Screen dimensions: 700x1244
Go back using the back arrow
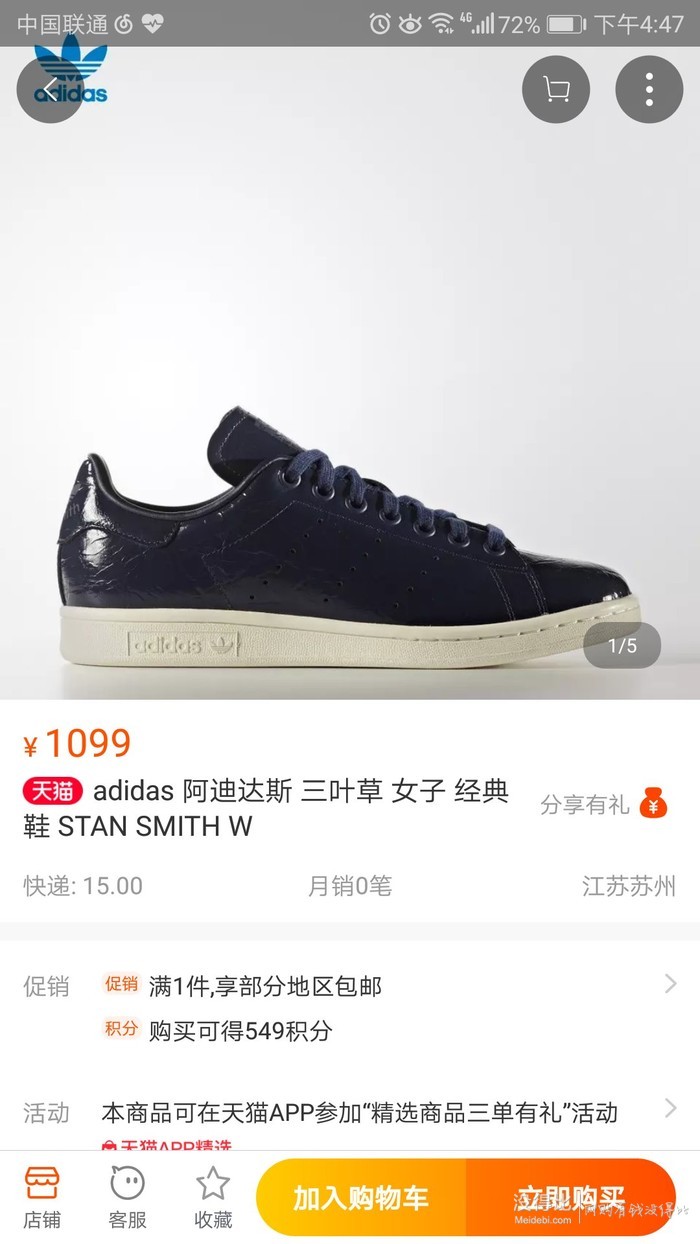[50, 90]
